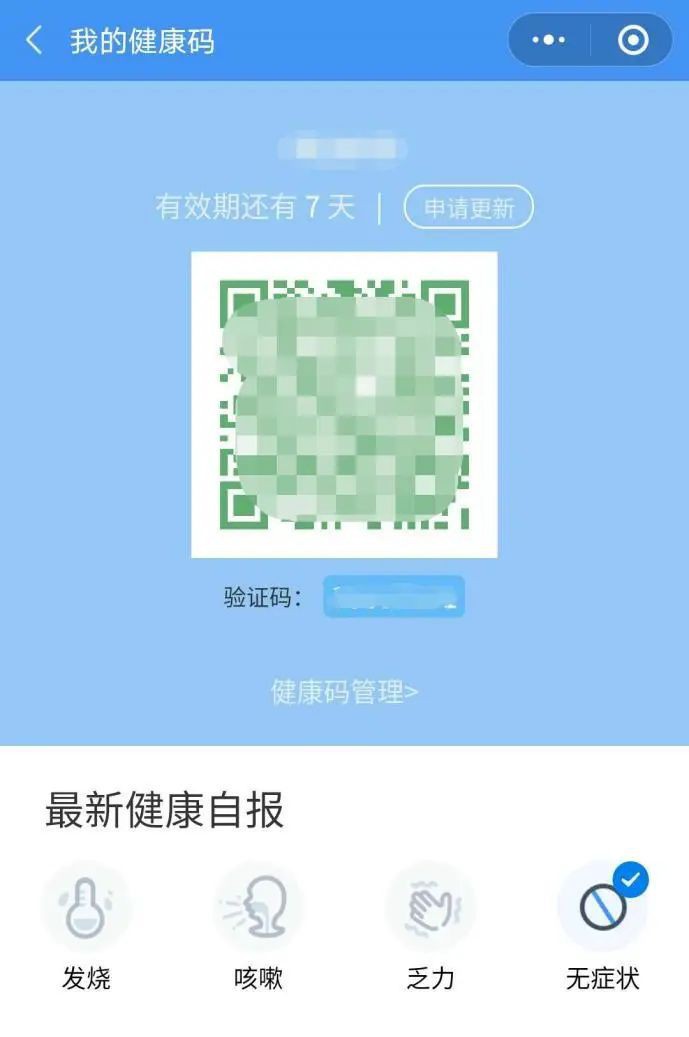Open the mini program more-options menu
Image resolution: width=689 pixels, height=1037 pixels.
pyautogui.click(x=549, y=41)
